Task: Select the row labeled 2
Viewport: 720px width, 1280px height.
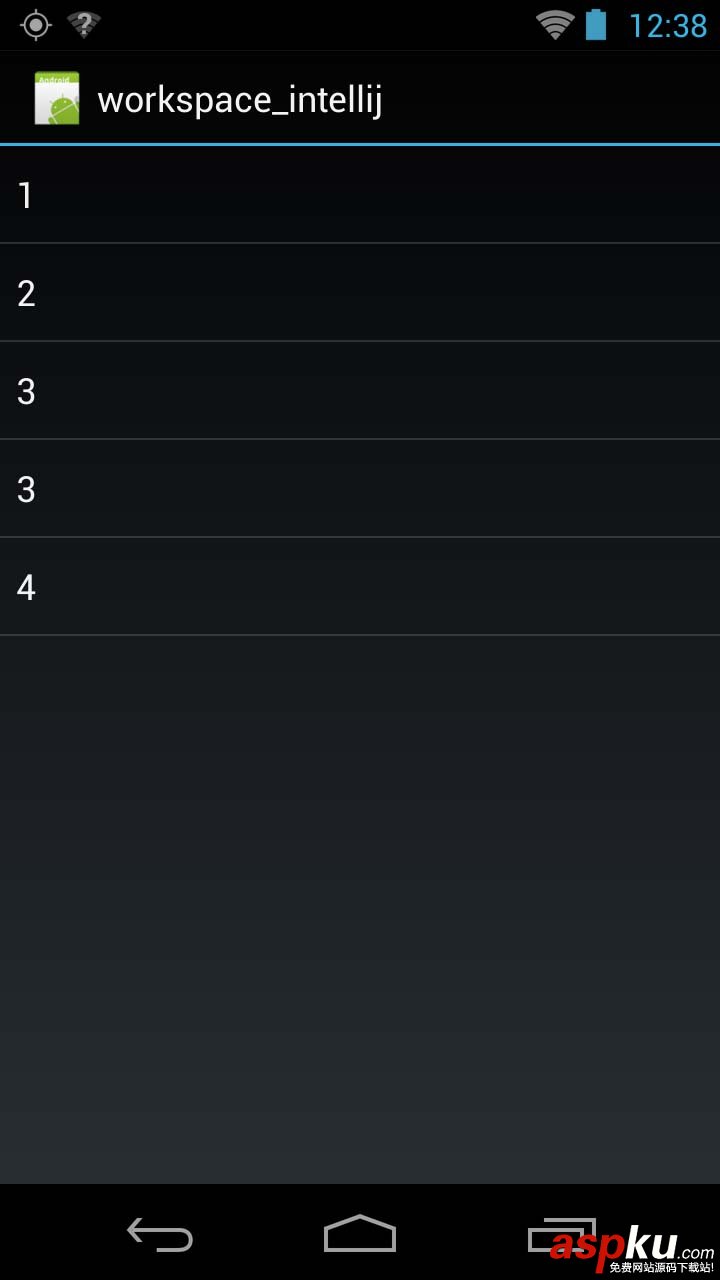Action: 360,293
